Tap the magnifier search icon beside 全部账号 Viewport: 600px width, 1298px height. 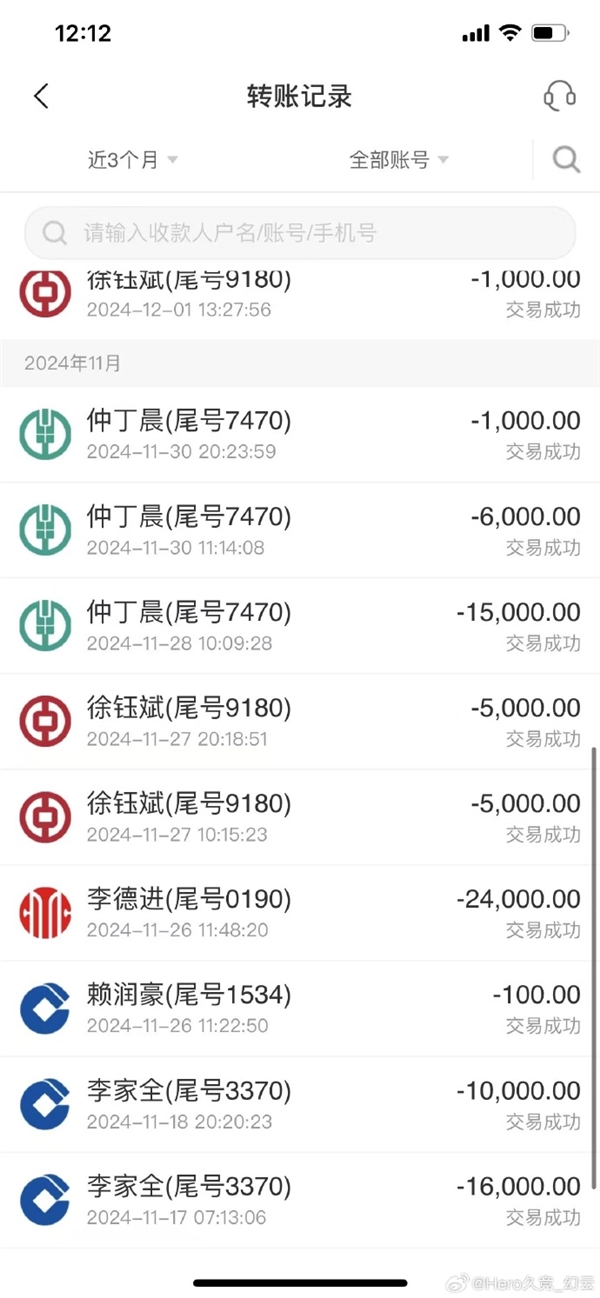[x=566, y=160]
